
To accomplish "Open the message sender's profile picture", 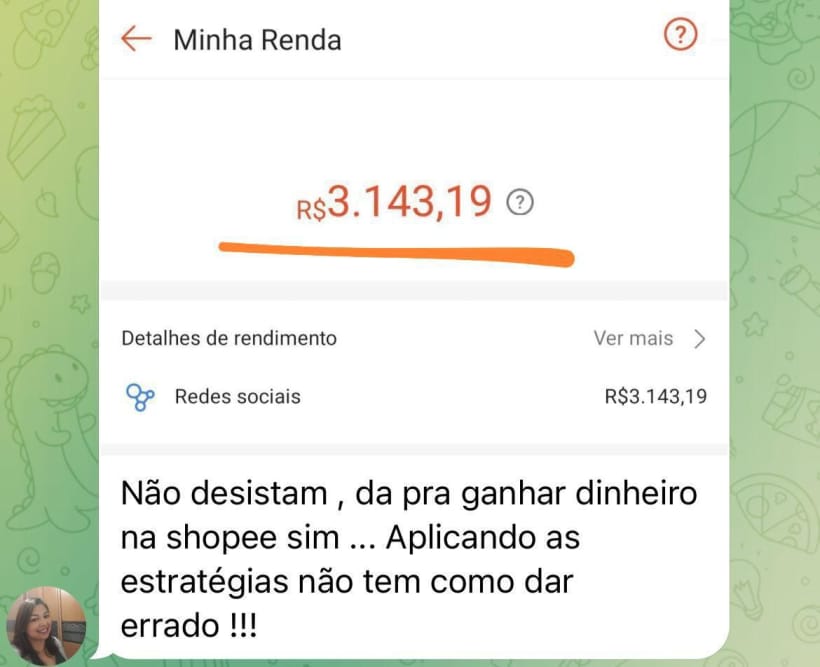I will [x=46, y=626].
